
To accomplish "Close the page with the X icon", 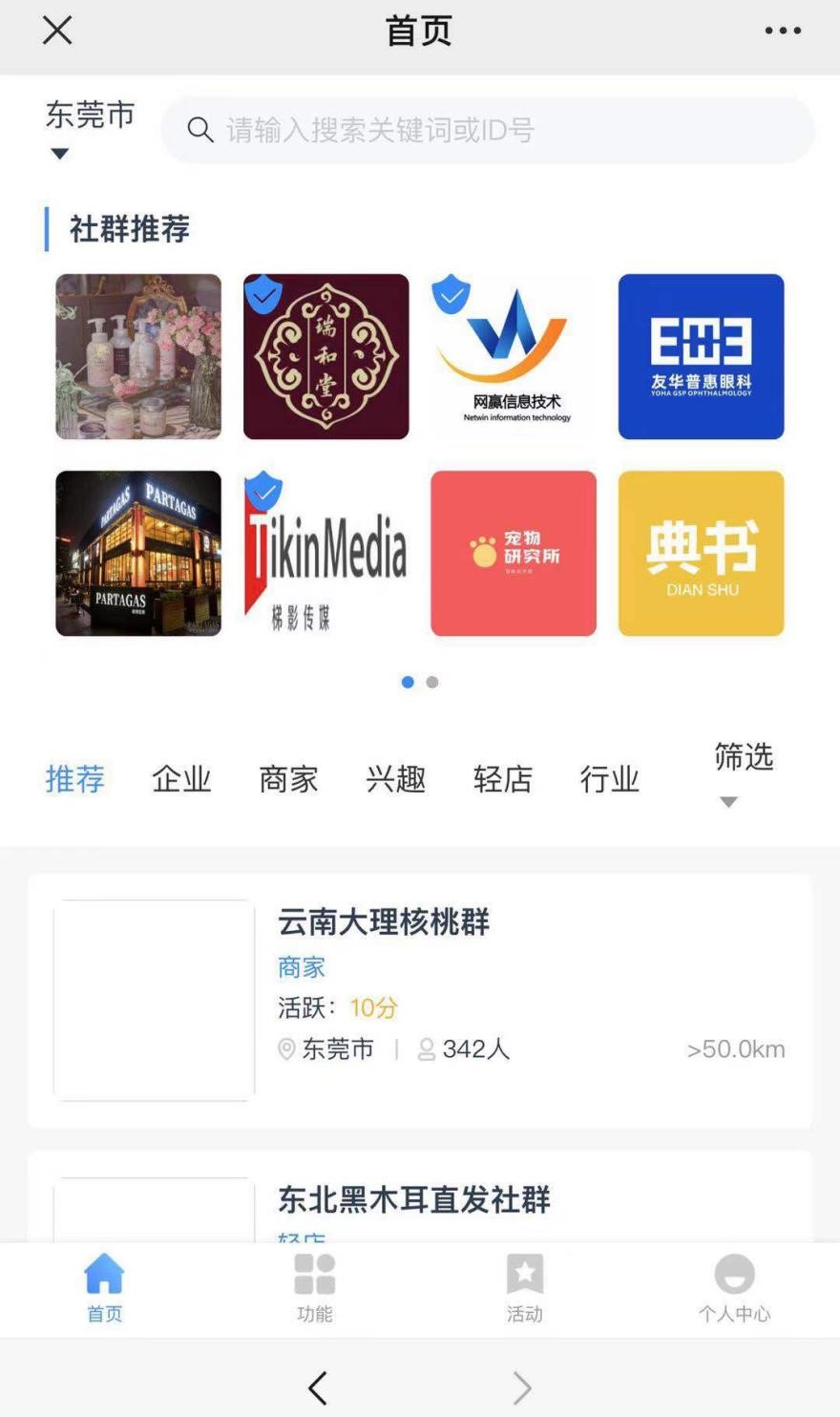I will coord(57,31).
